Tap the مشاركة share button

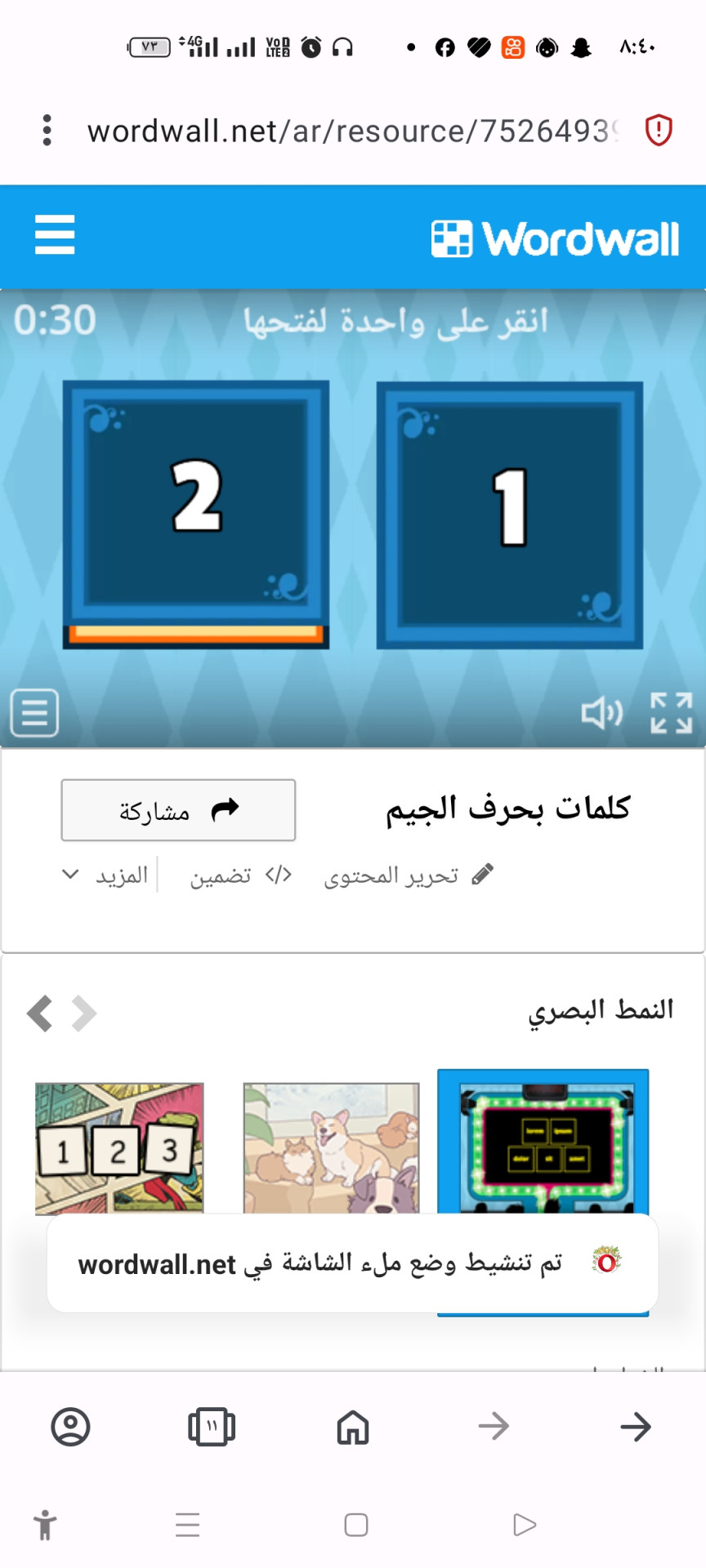tap(178, 810)
